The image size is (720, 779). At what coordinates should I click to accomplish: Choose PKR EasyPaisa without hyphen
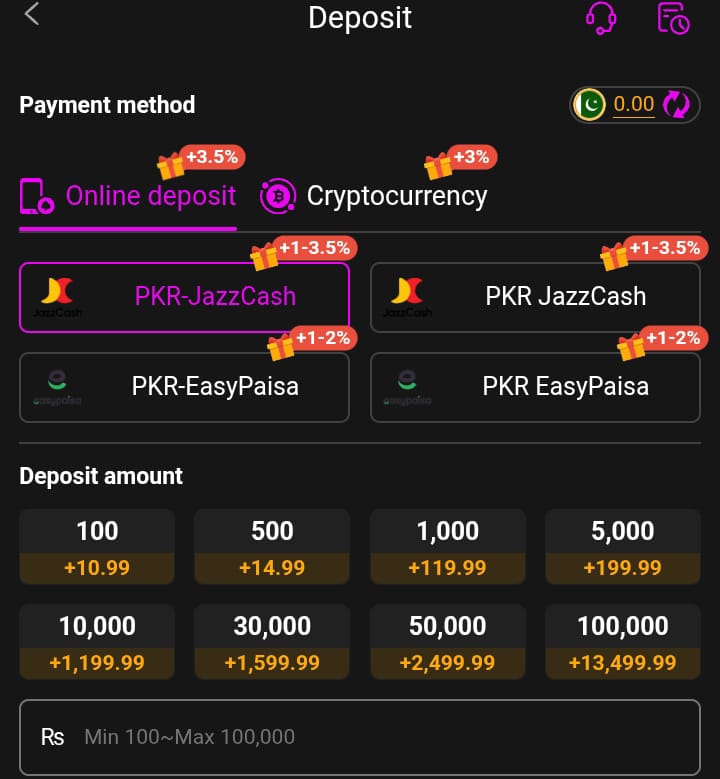click(x=535, y=386)
